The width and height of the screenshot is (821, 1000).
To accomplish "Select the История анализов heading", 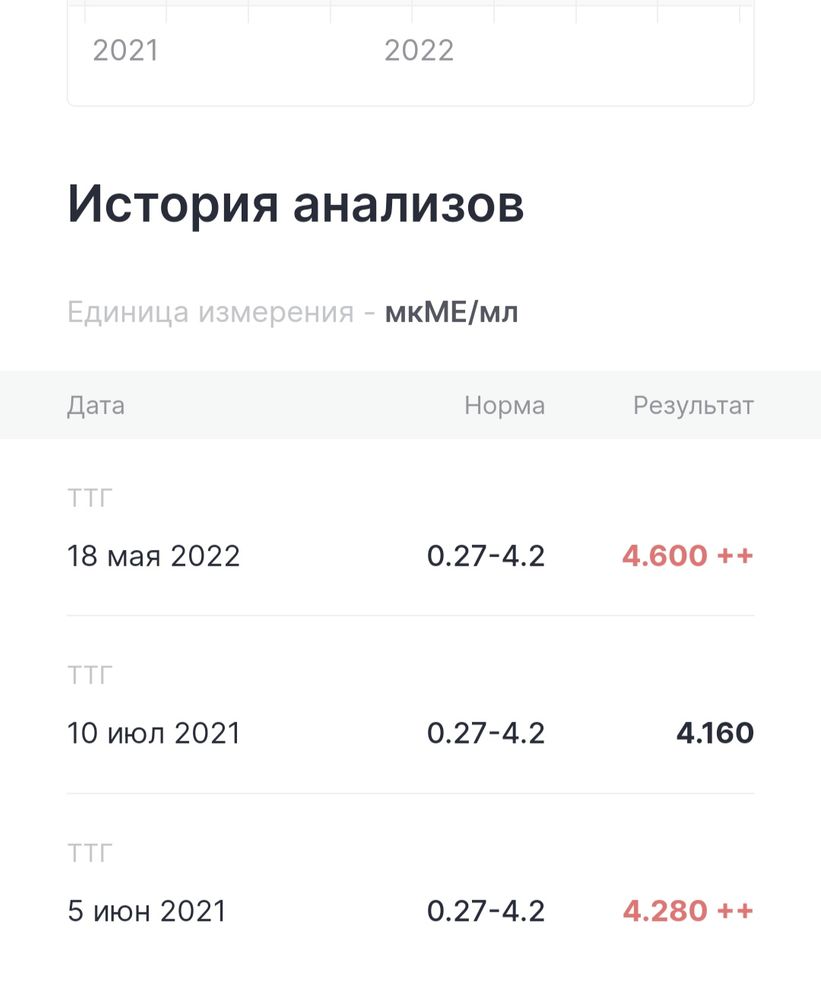I will tap(295, 205).
